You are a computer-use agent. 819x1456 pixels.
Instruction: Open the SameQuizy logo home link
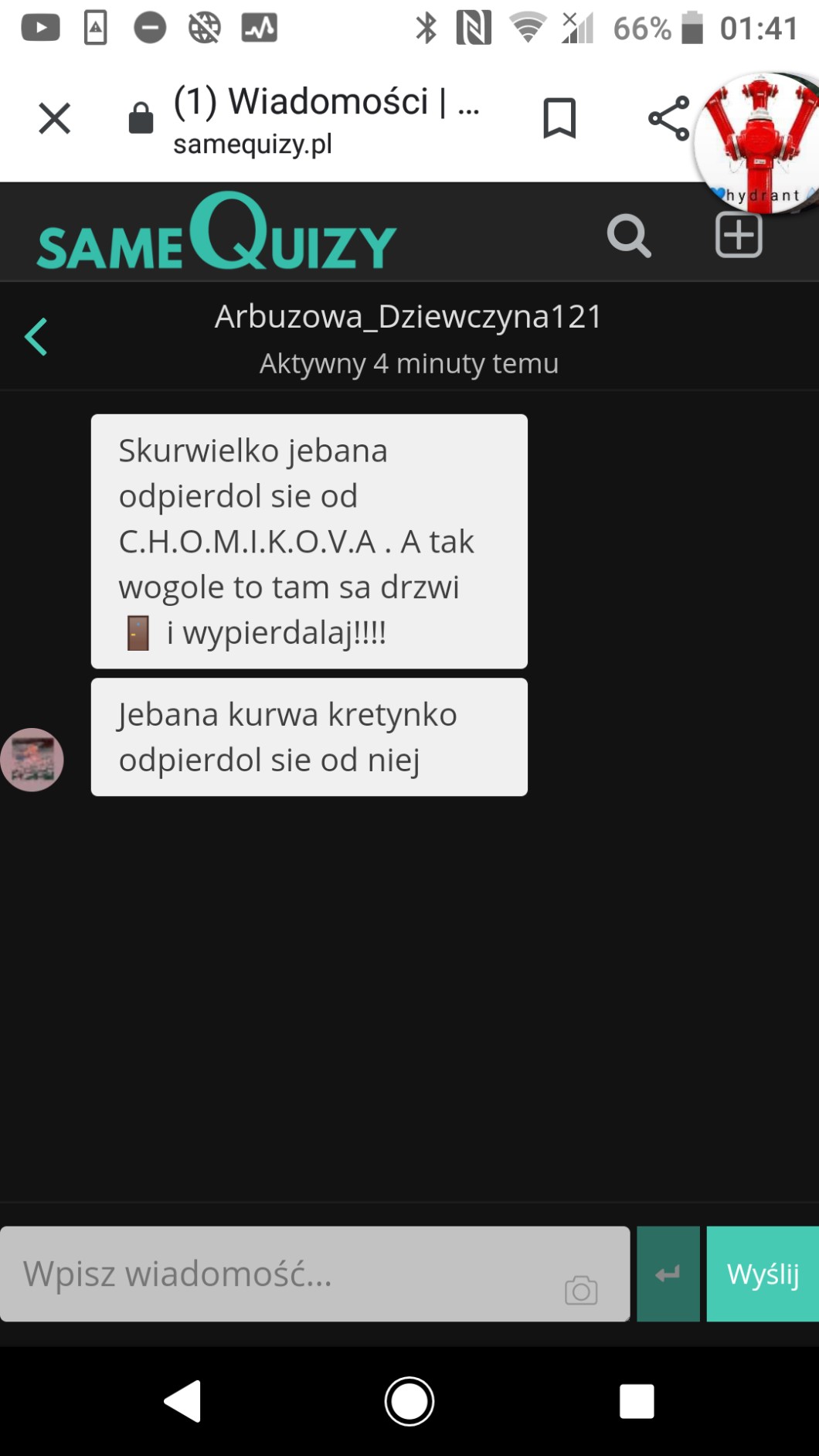216,233
